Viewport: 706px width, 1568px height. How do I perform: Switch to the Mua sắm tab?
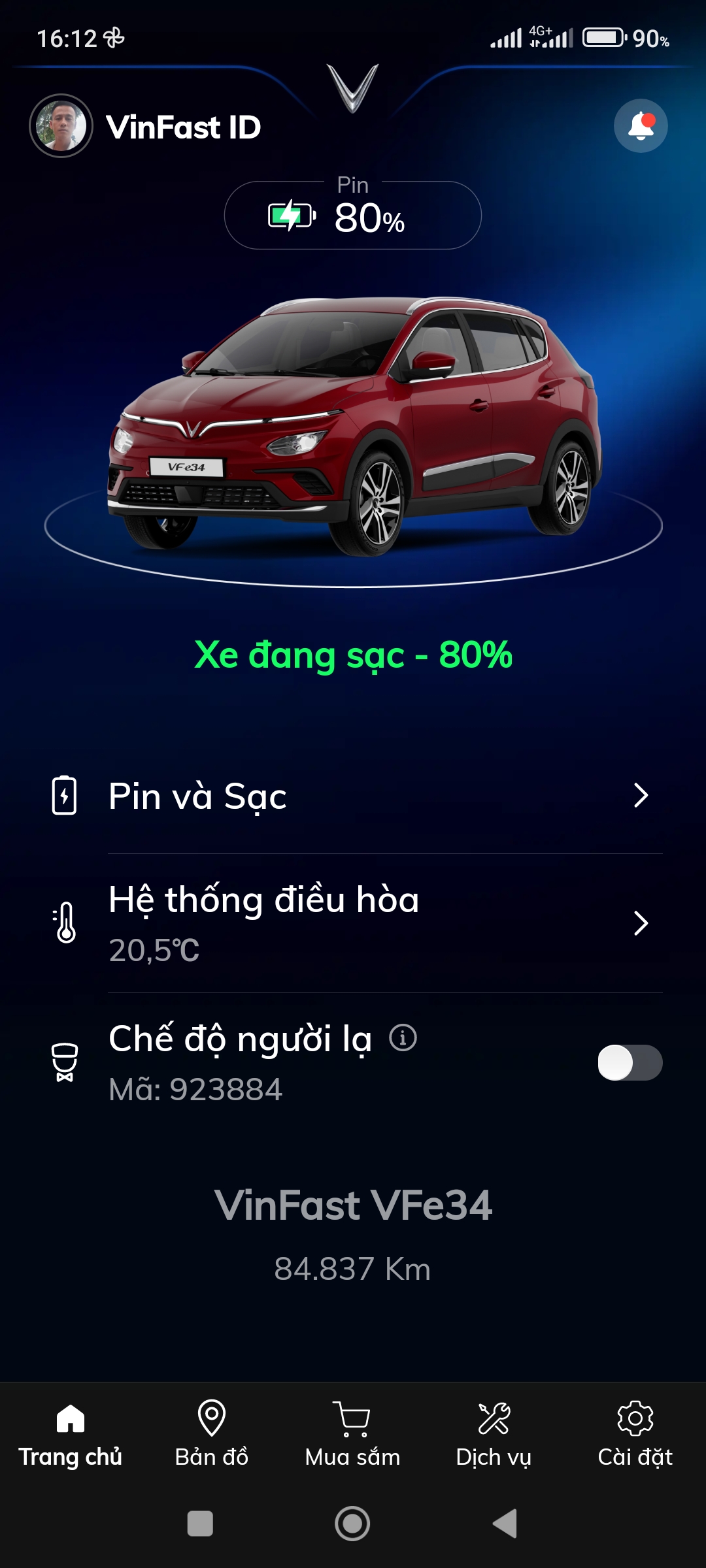pos(352,1433)
